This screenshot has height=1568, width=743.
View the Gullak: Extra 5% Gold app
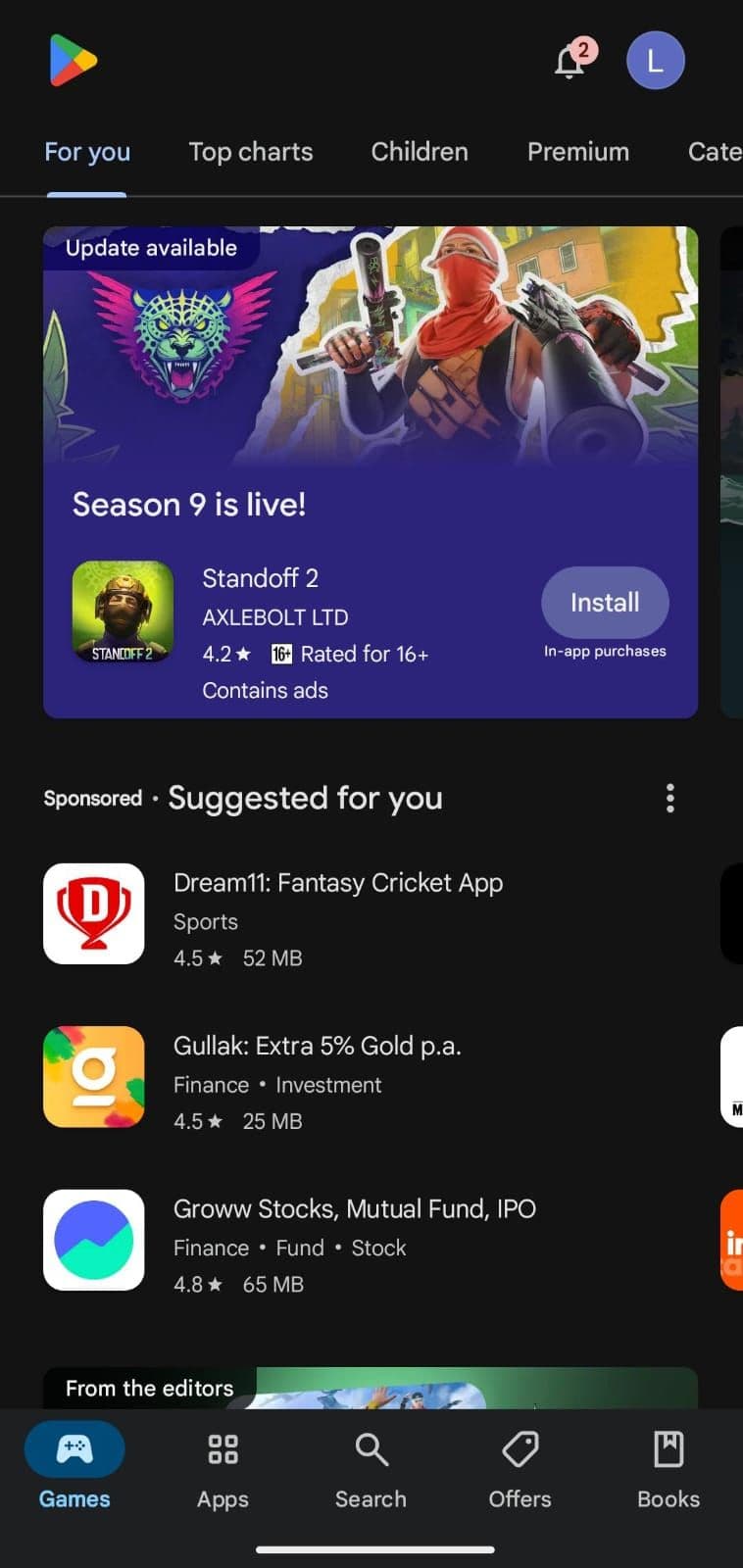tap(317, 1077)
